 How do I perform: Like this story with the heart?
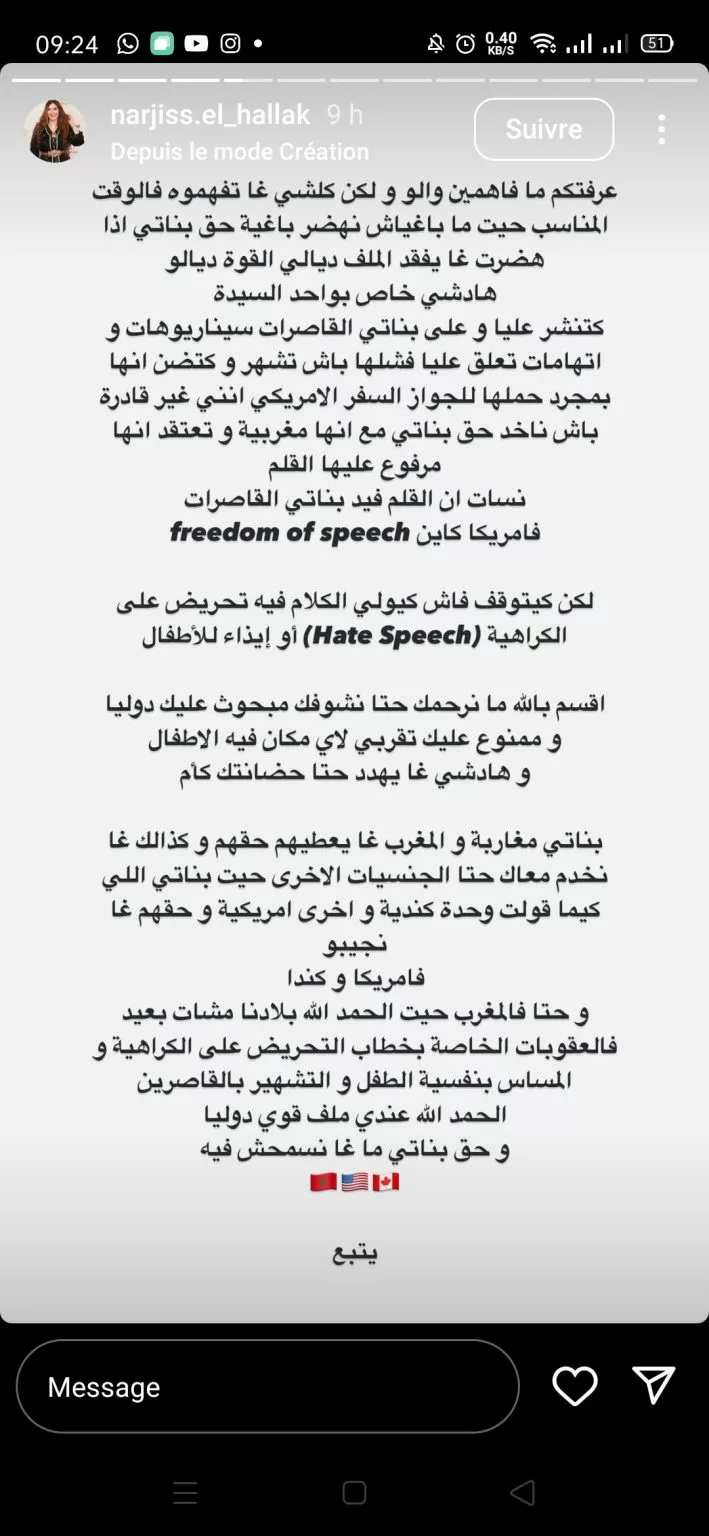pos(575,1386)
